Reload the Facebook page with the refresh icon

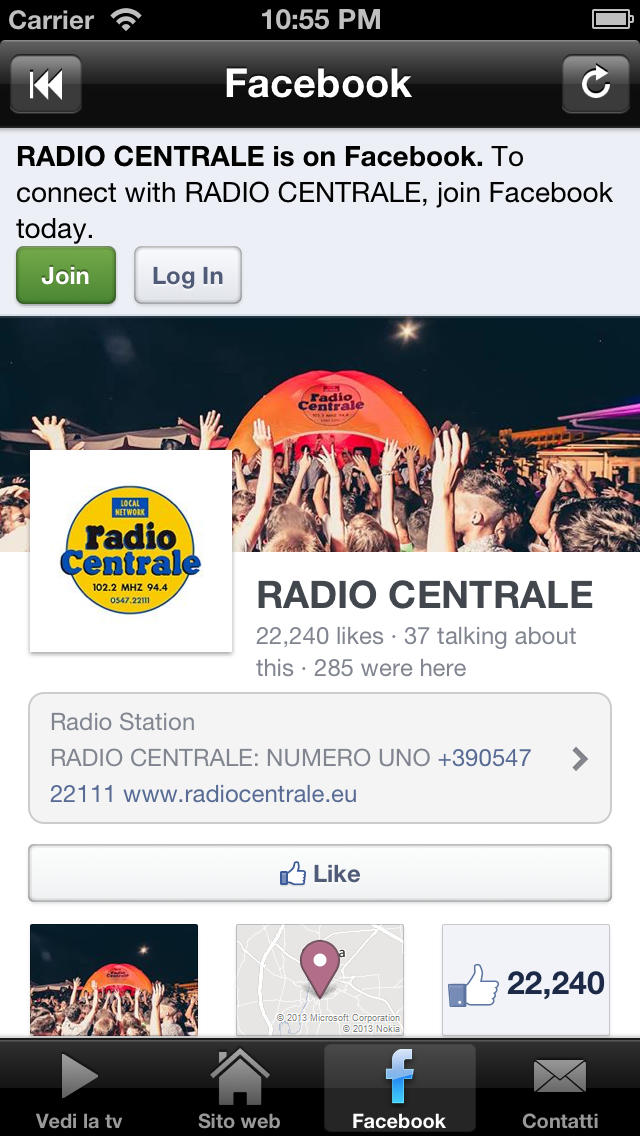pos(595,84)
